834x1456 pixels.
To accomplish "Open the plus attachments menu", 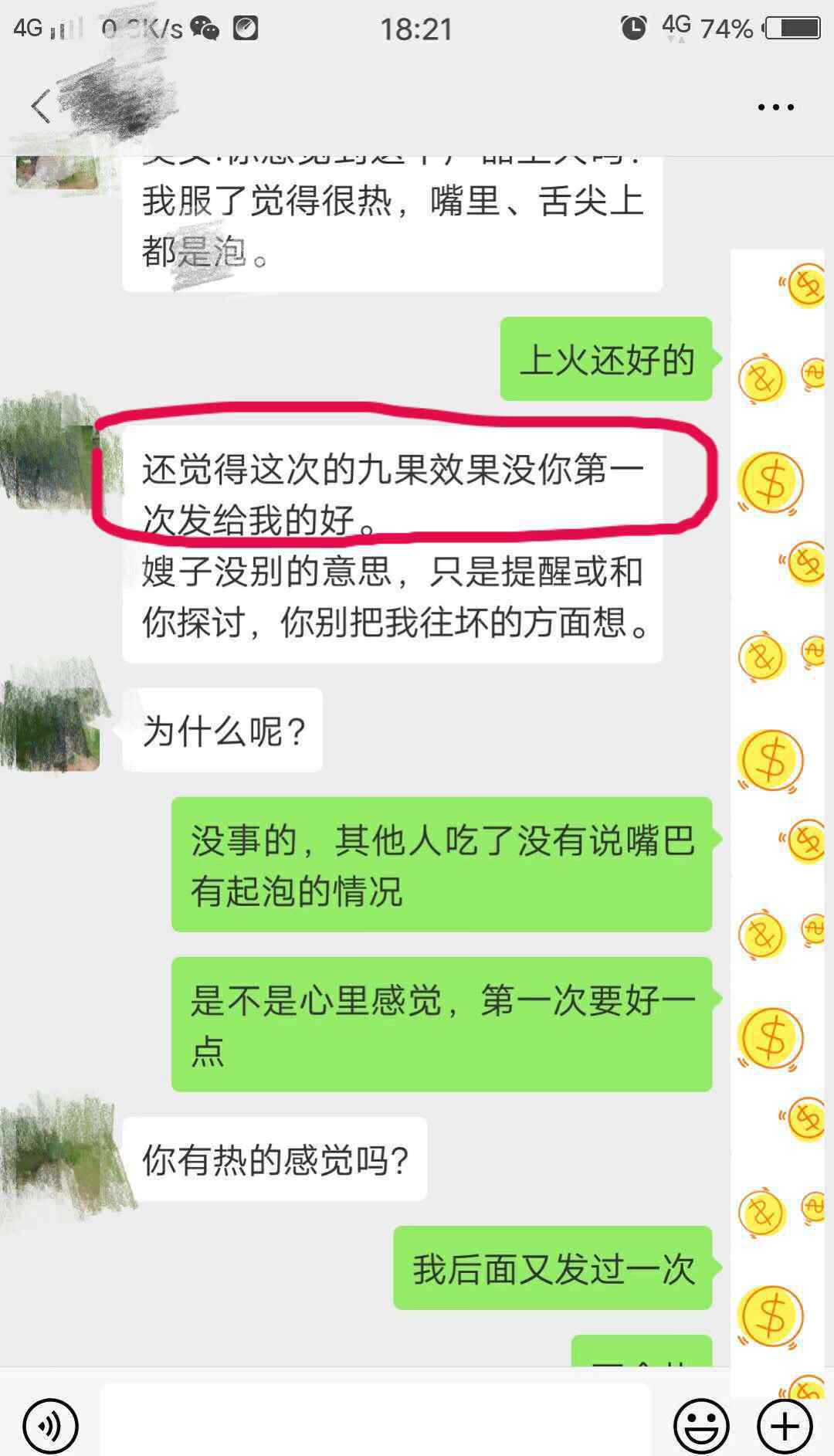I will (785, 1426).
